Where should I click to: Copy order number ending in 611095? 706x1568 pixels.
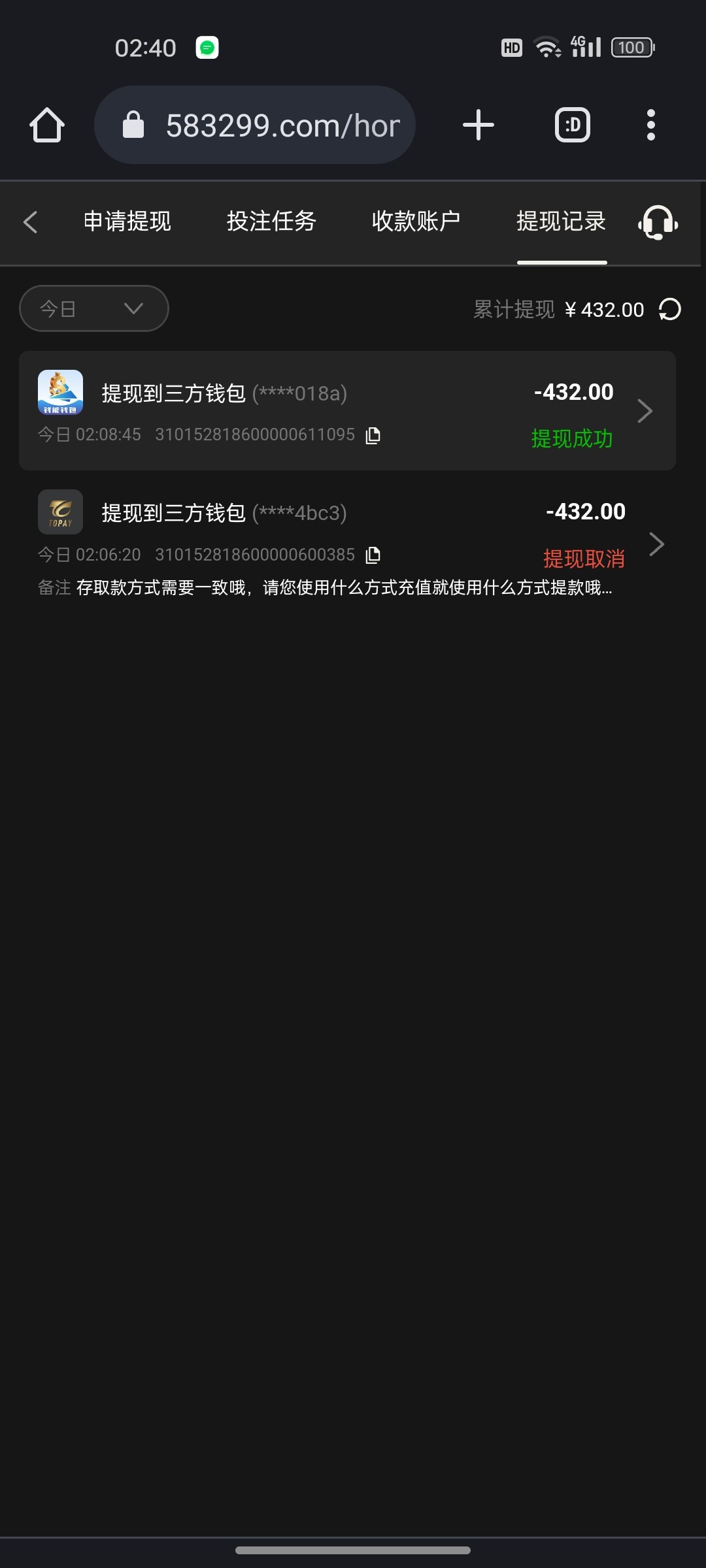click(x=373, y=435)
